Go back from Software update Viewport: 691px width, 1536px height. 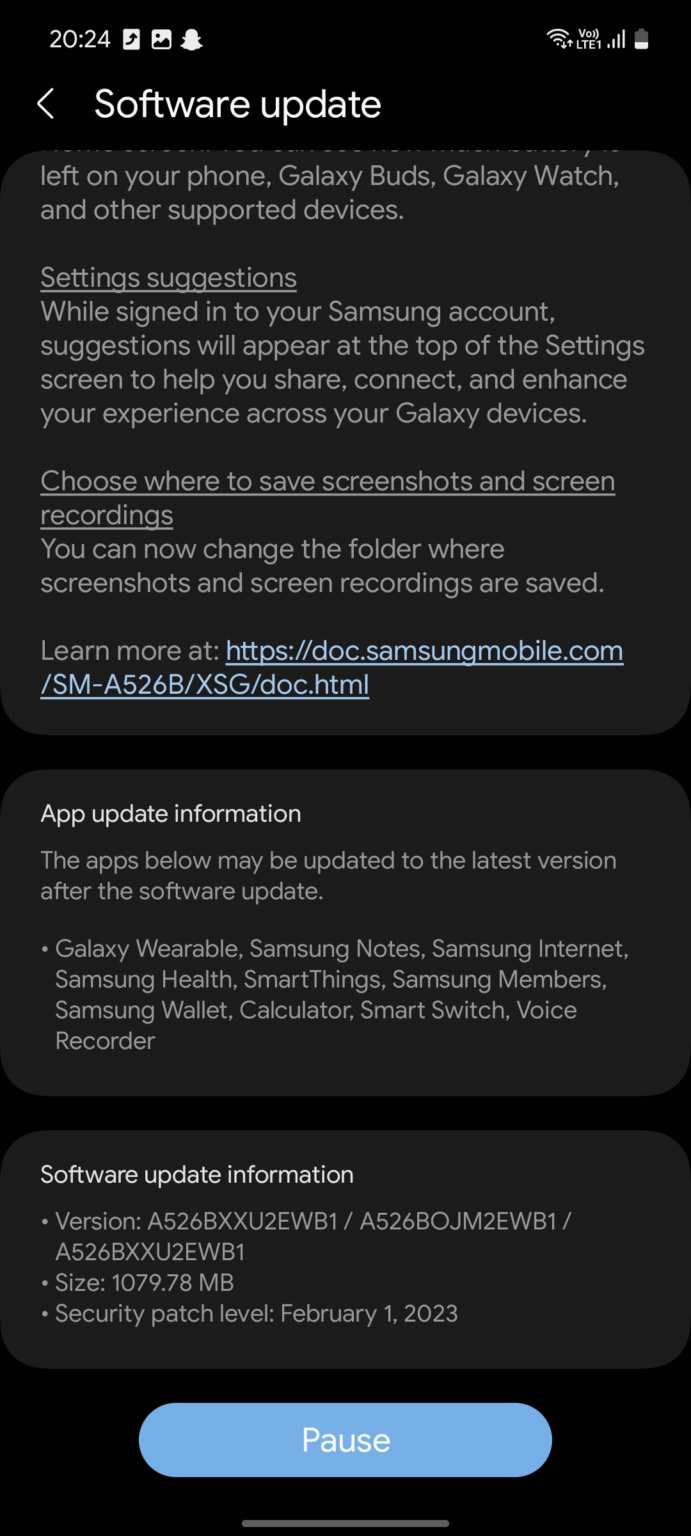pyautogui.click(x=46, y=104)
